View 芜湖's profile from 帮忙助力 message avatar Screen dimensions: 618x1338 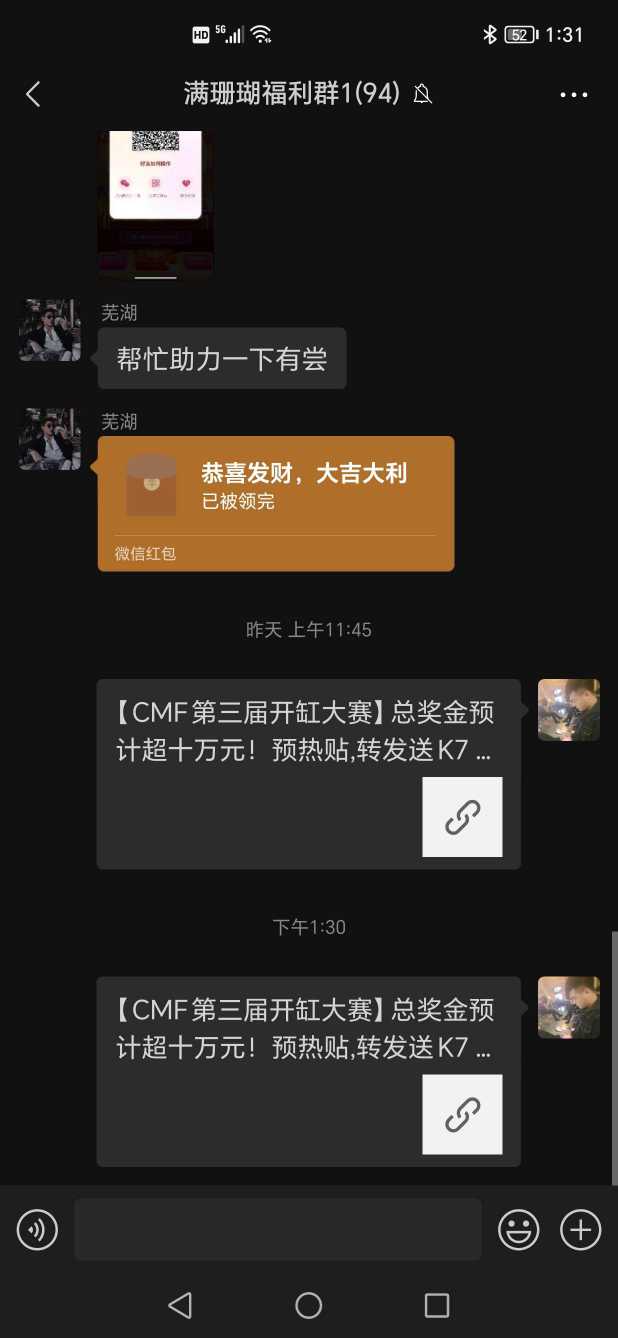pos(50,330)
